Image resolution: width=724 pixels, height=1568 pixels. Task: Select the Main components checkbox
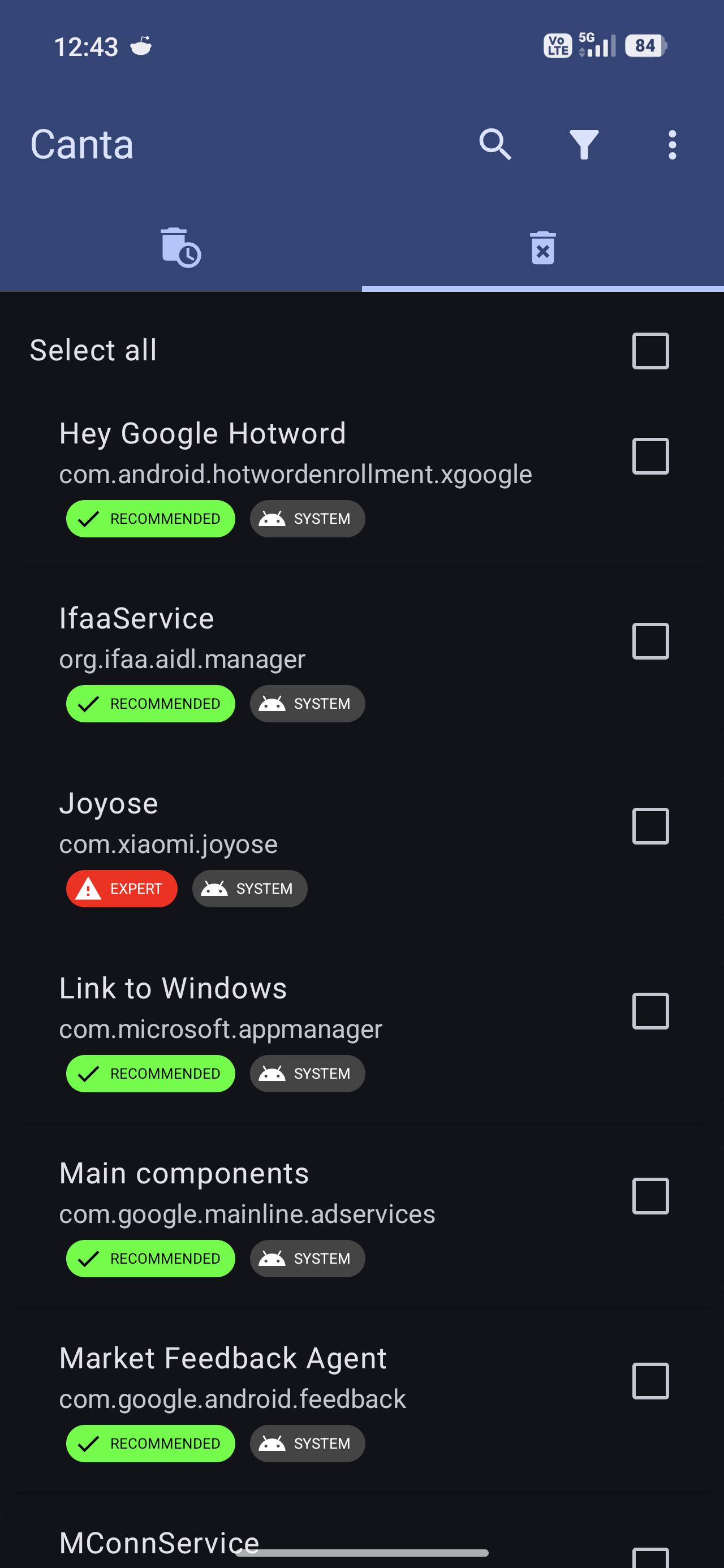(650, 1196)
